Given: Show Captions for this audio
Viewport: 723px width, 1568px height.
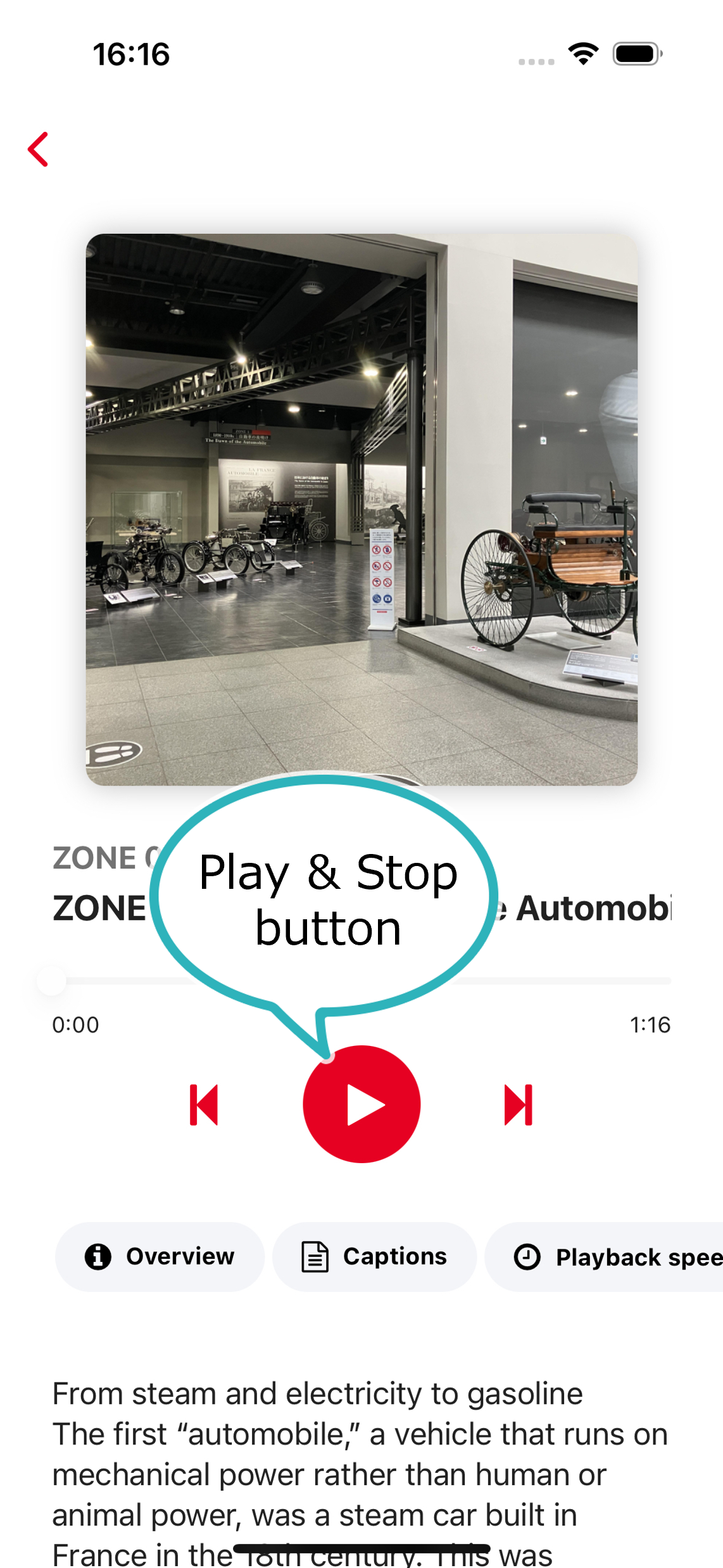Looking at the screenshot, I should [374, 1256].
